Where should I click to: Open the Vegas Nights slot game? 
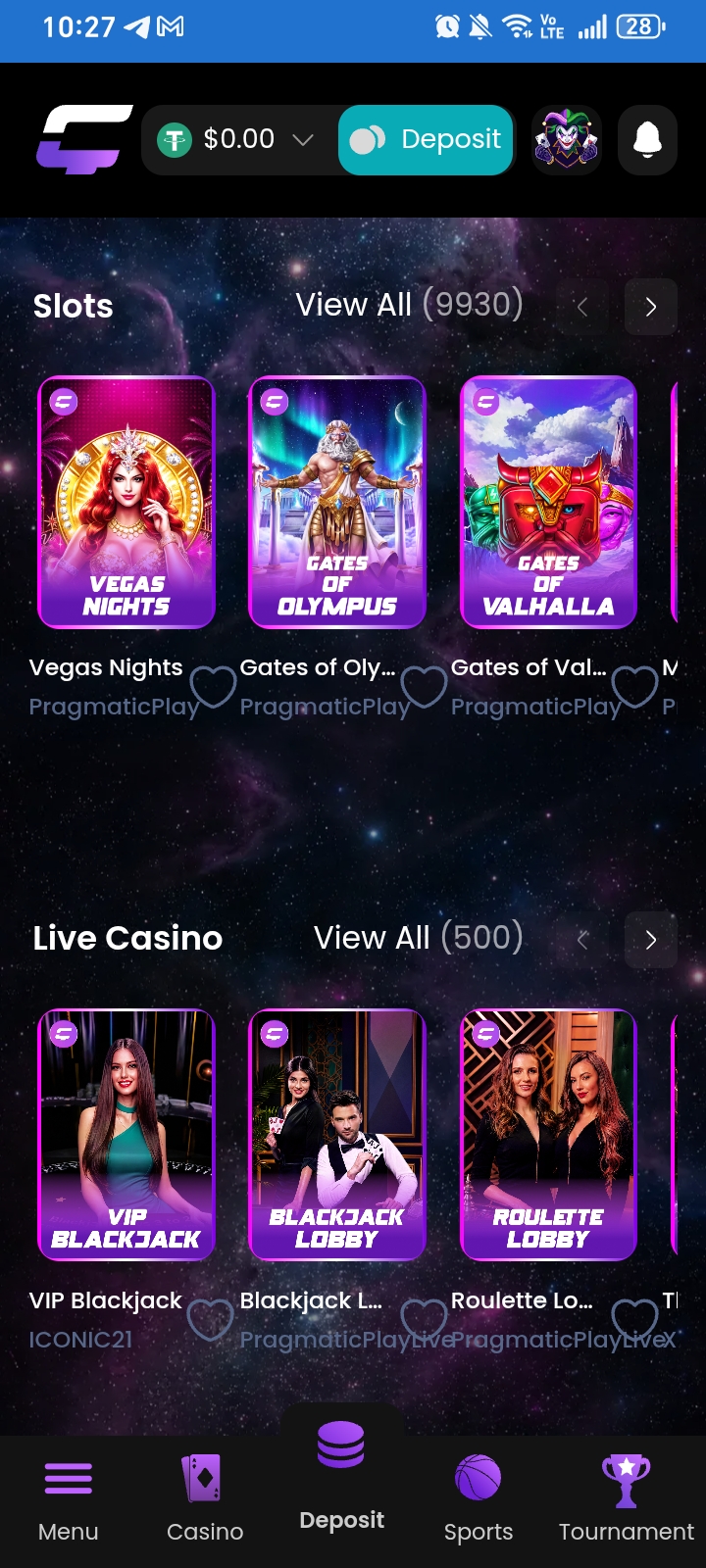point(126,503)
